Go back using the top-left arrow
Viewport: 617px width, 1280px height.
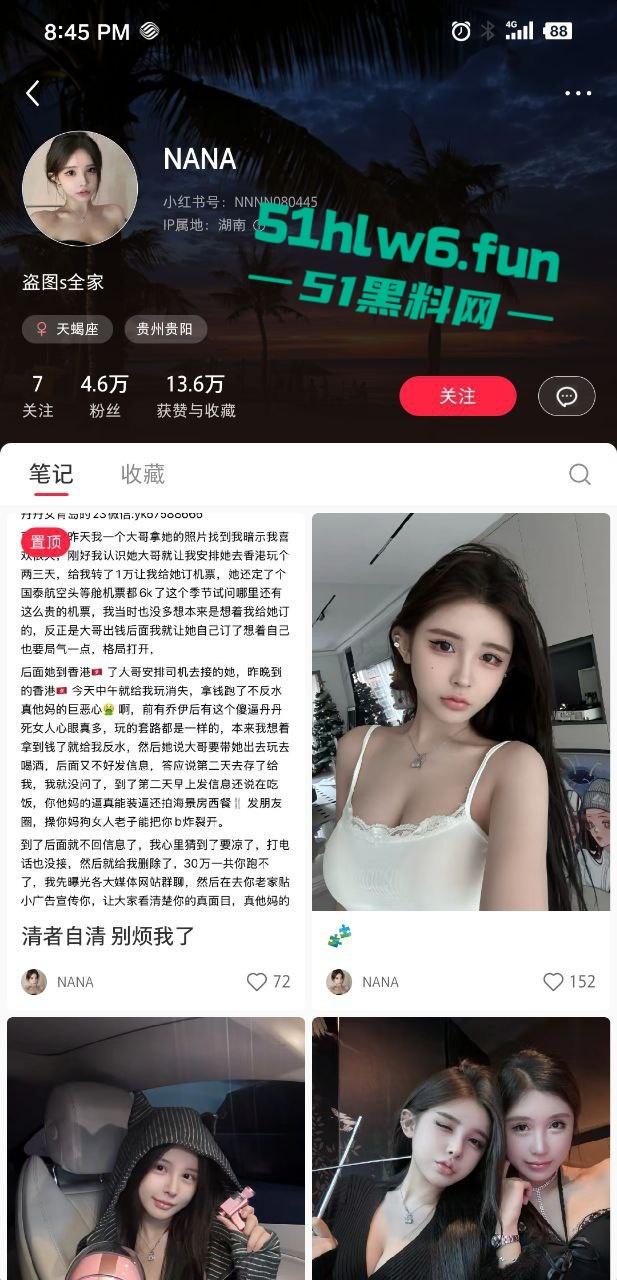(33, 94)
